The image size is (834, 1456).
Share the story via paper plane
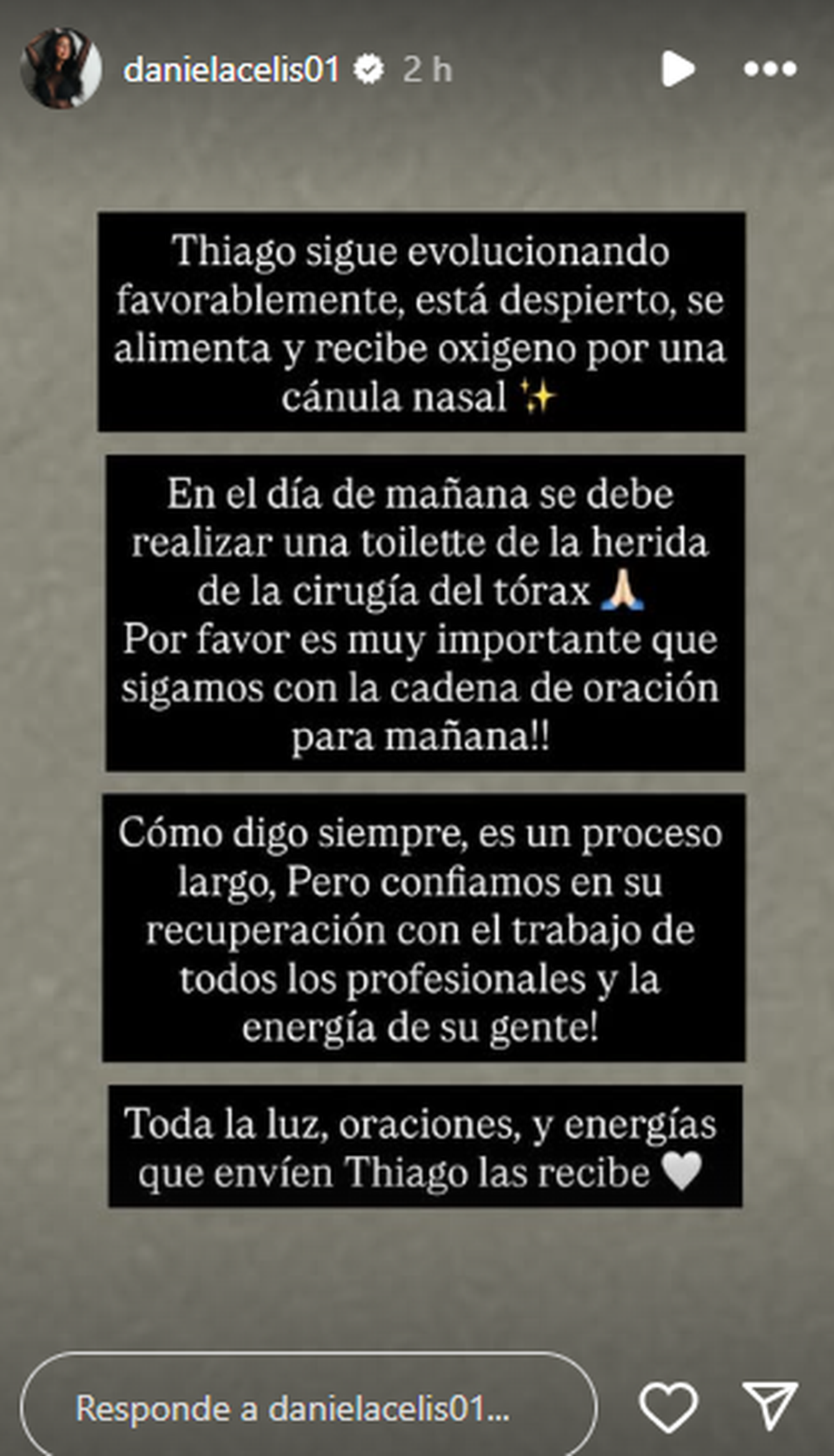[769, 1407]
